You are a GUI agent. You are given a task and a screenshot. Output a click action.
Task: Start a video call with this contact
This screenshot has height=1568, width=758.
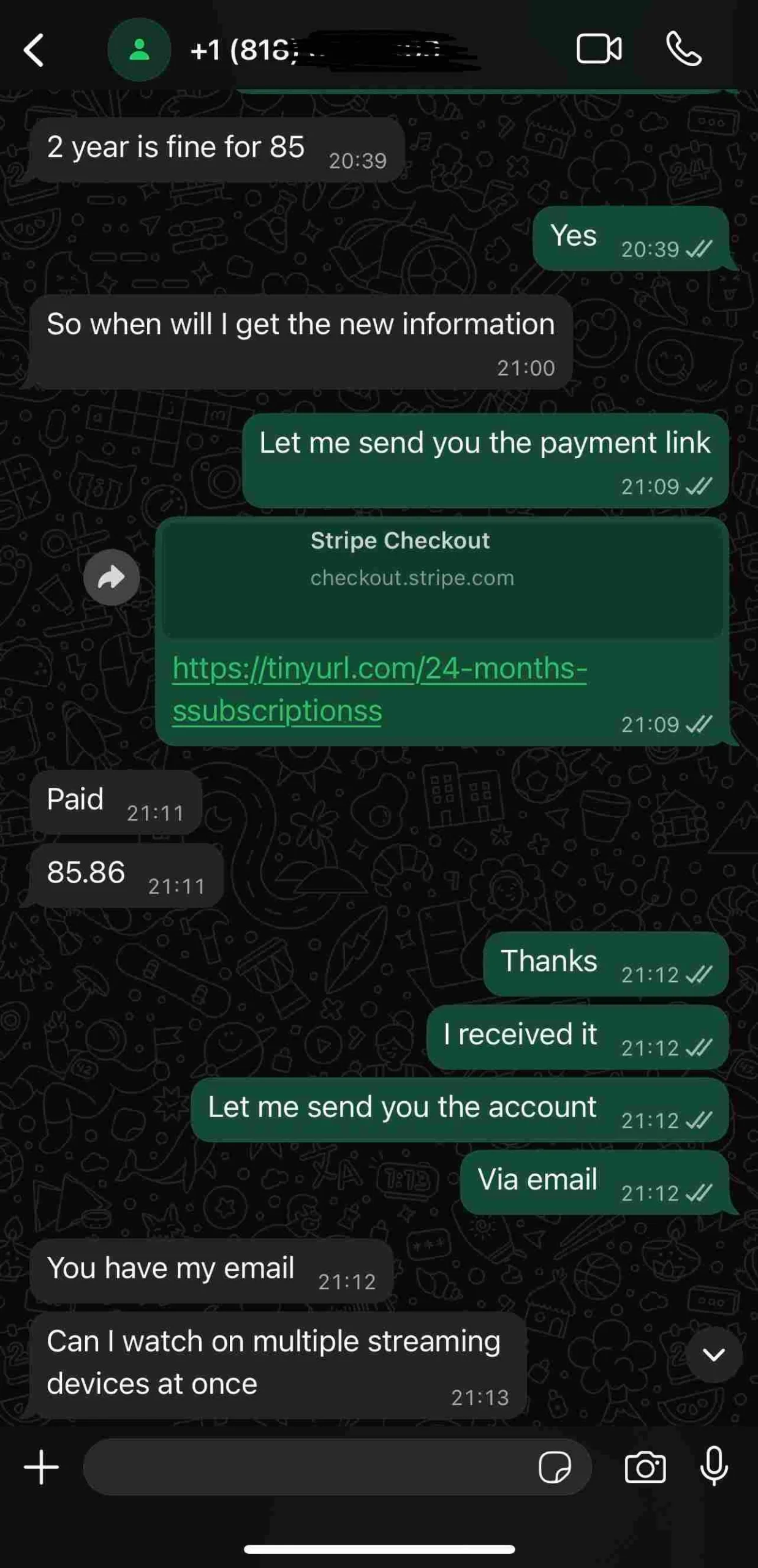coord(599,49)
